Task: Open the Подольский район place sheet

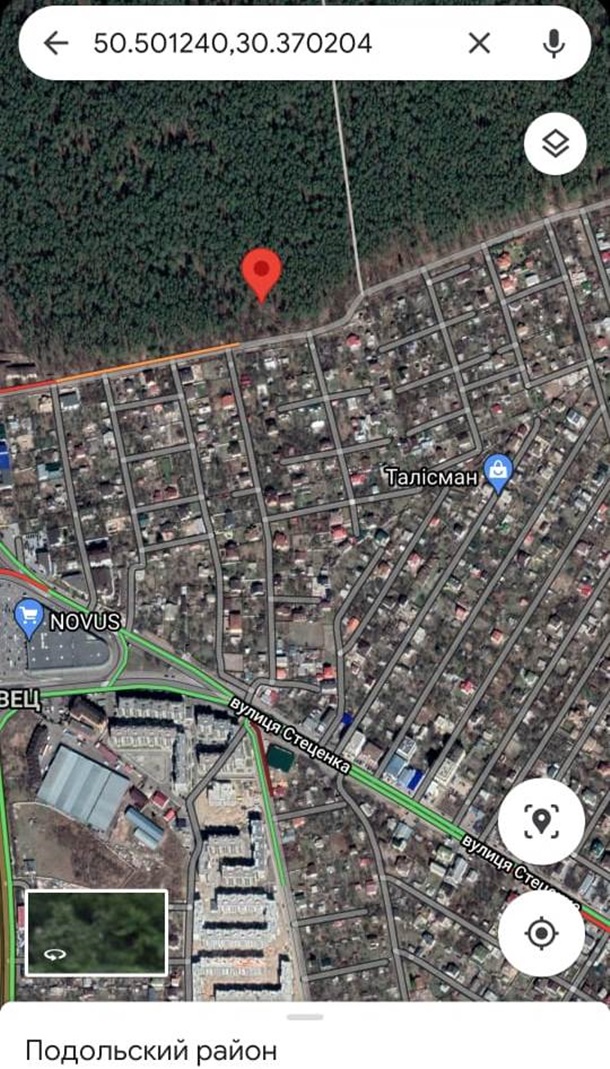Action: [x=150, y=1051]
